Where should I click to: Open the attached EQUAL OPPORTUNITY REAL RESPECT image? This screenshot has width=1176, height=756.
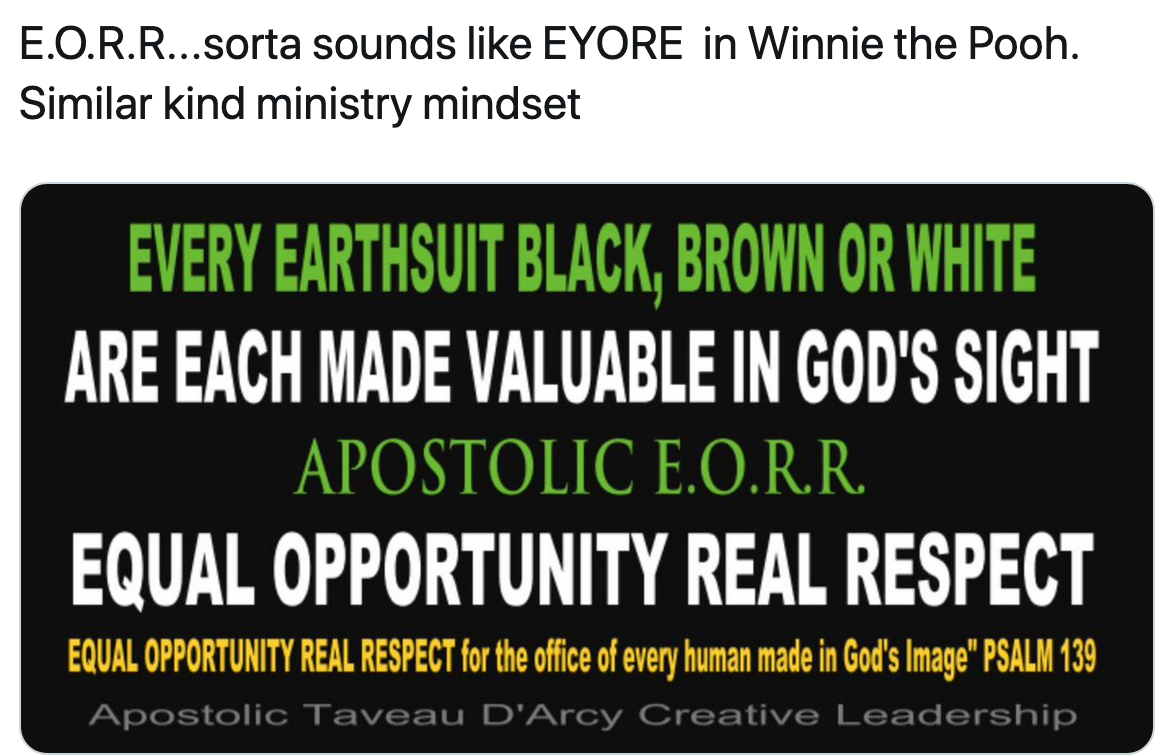586,468
